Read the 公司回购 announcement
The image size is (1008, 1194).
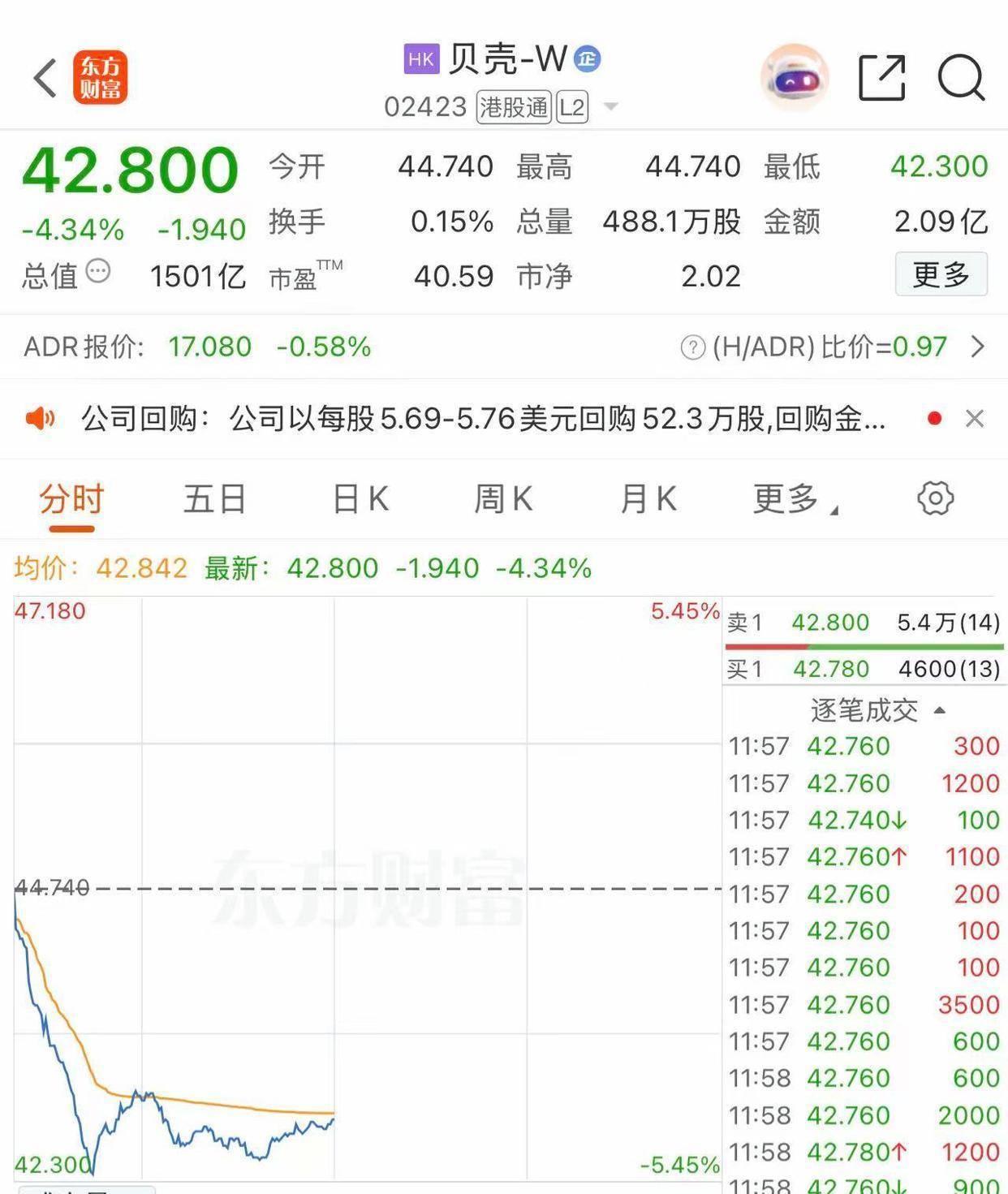[482, 419]
